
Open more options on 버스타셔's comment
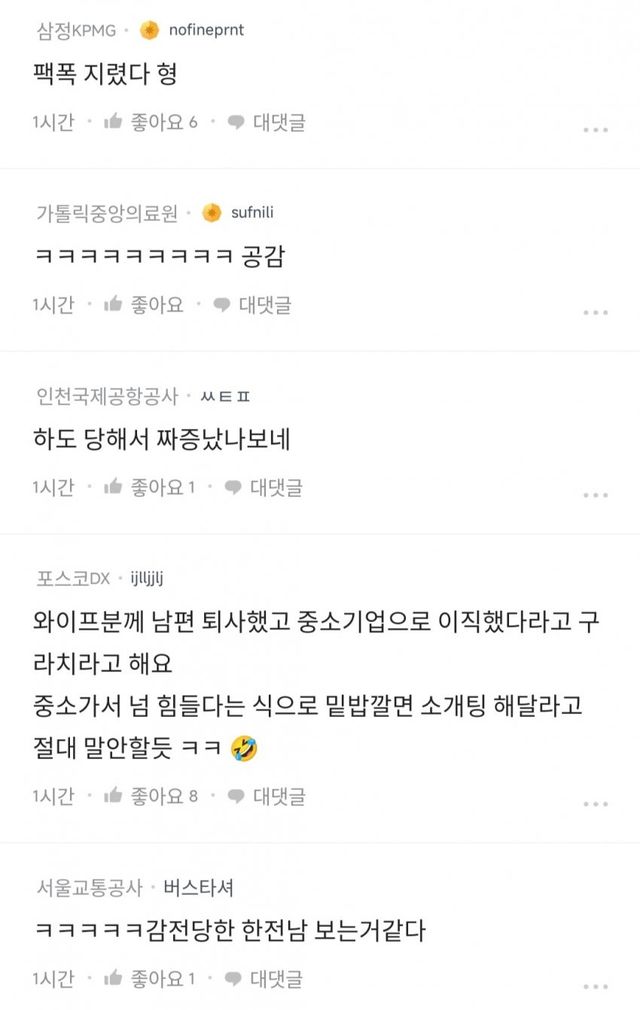(x=595, y=986)
